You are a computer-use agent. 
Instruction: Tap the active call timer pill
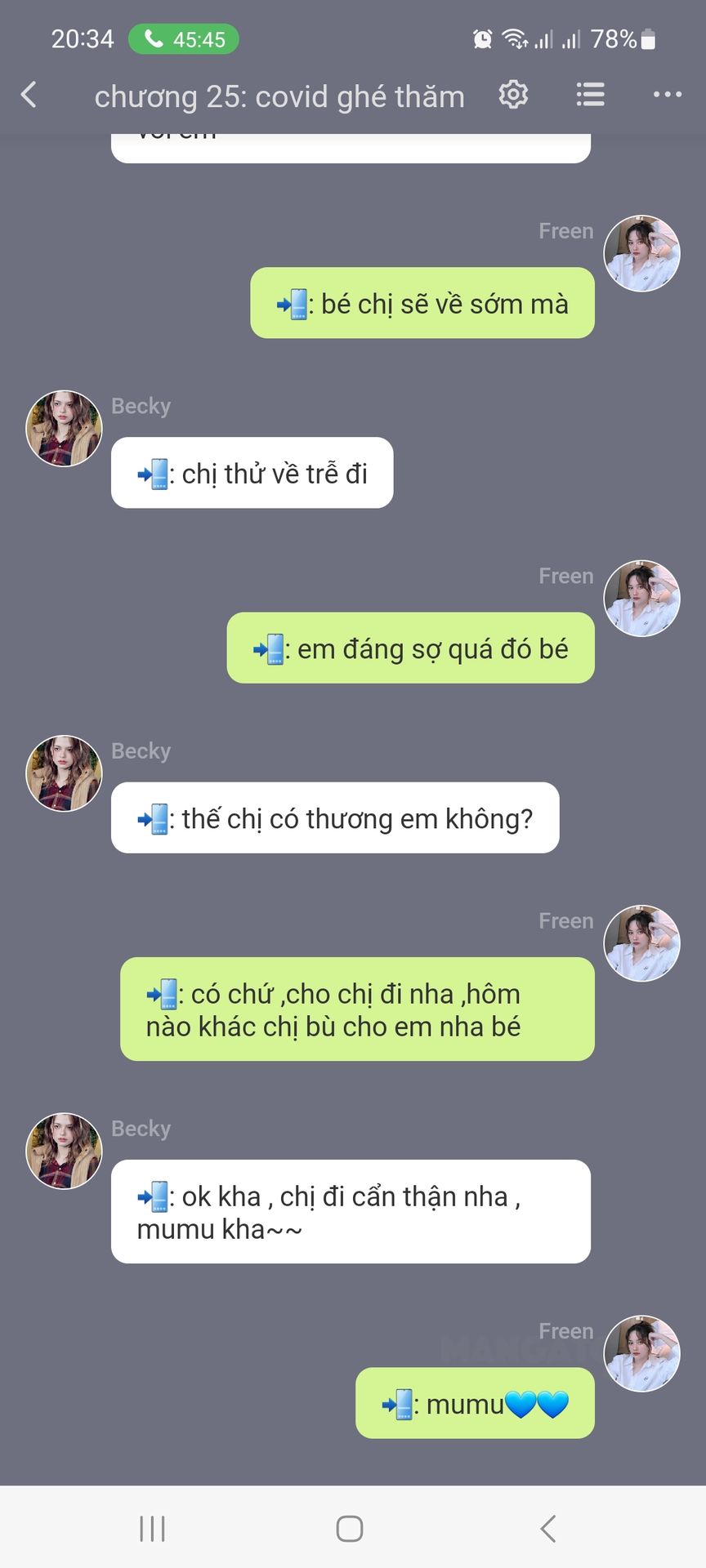tap(184, 39)
